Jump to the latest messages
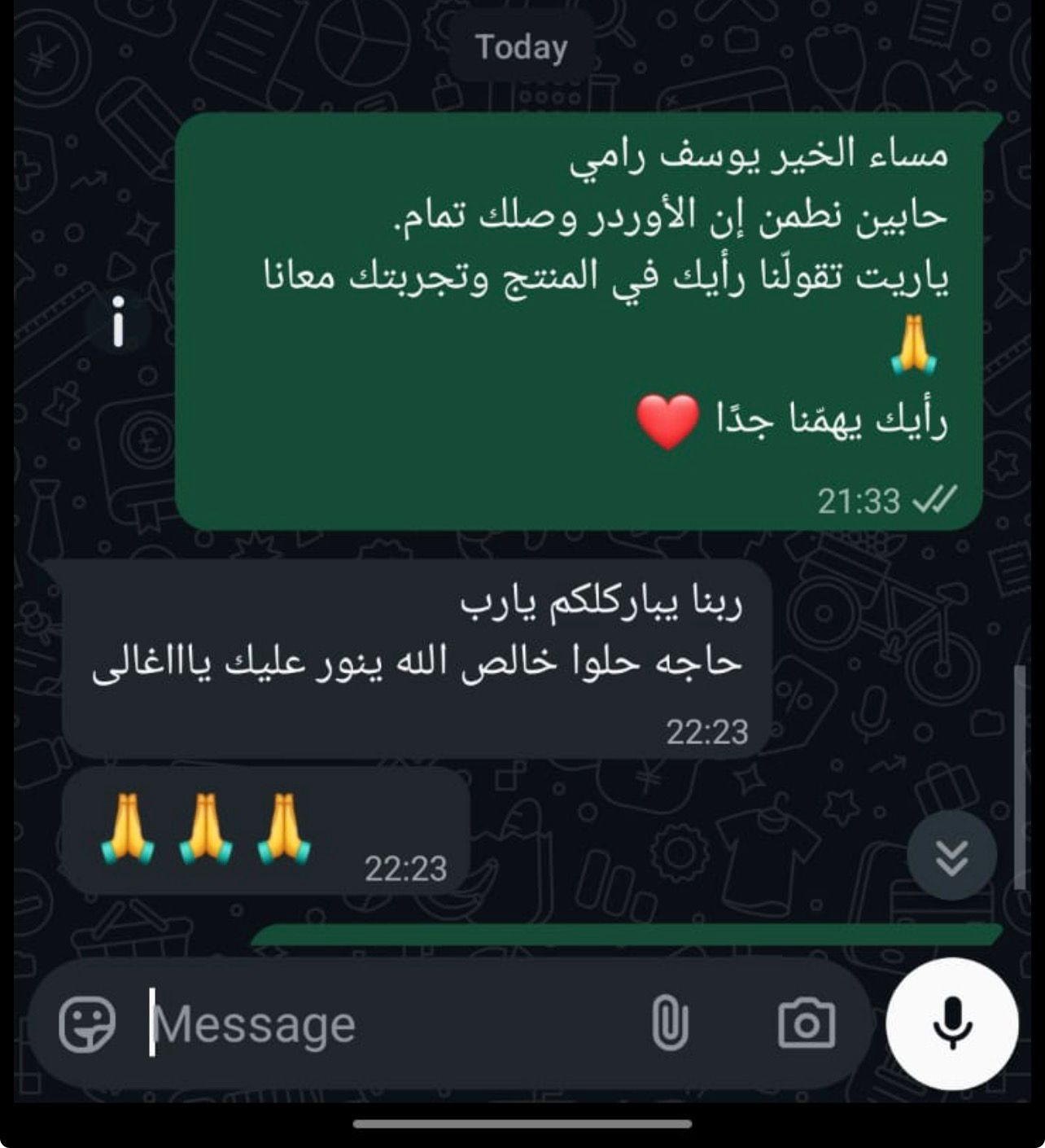Viewport: 1045px width, 1148px height. point(951,856)
